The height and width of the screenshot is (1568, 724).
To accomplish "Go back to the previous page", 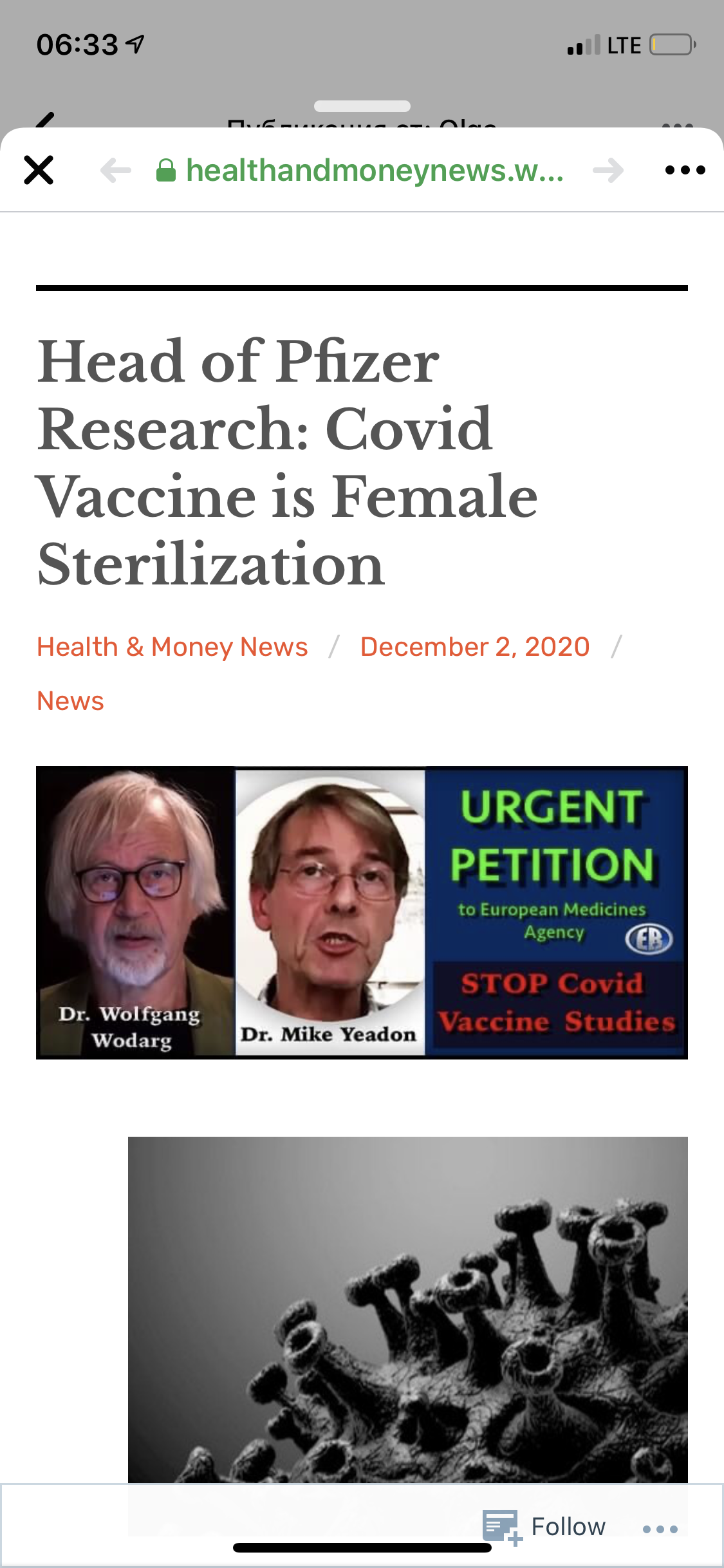I will point(116,171).
